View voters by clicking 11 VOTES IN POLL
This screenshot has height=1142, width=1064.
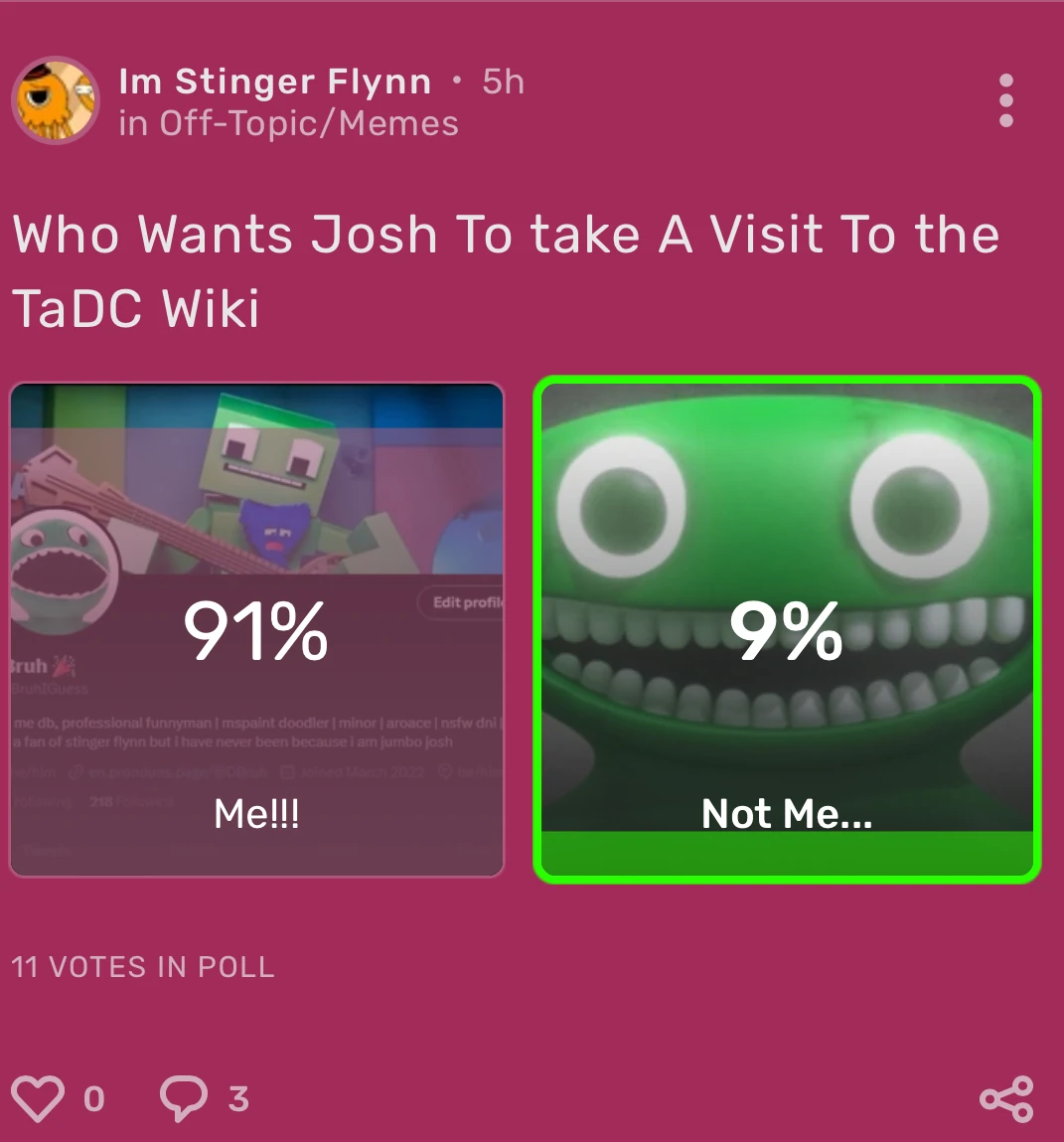click(x=141, y=966)
